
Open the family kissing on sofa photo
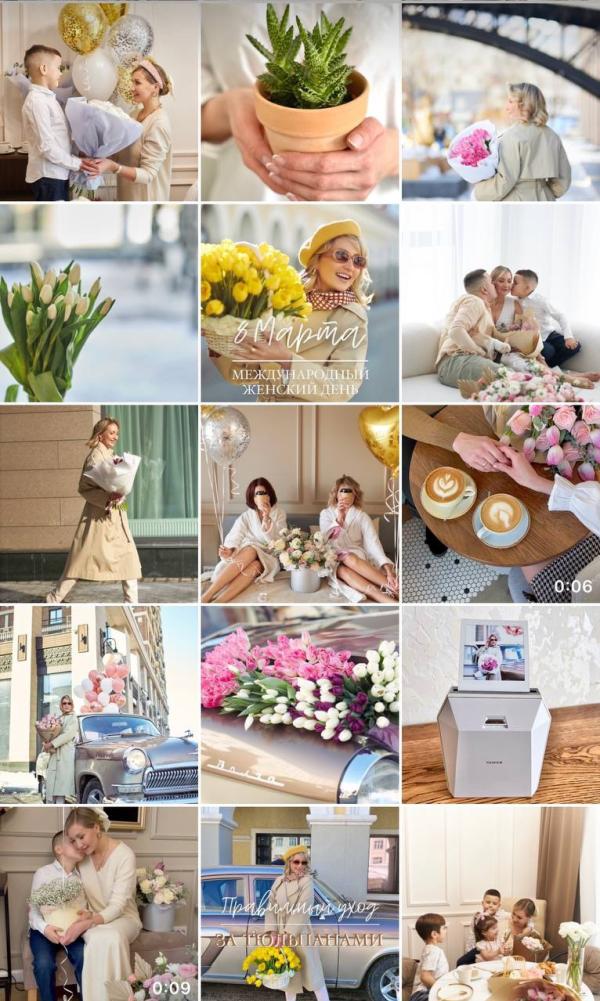click(501, 303)
